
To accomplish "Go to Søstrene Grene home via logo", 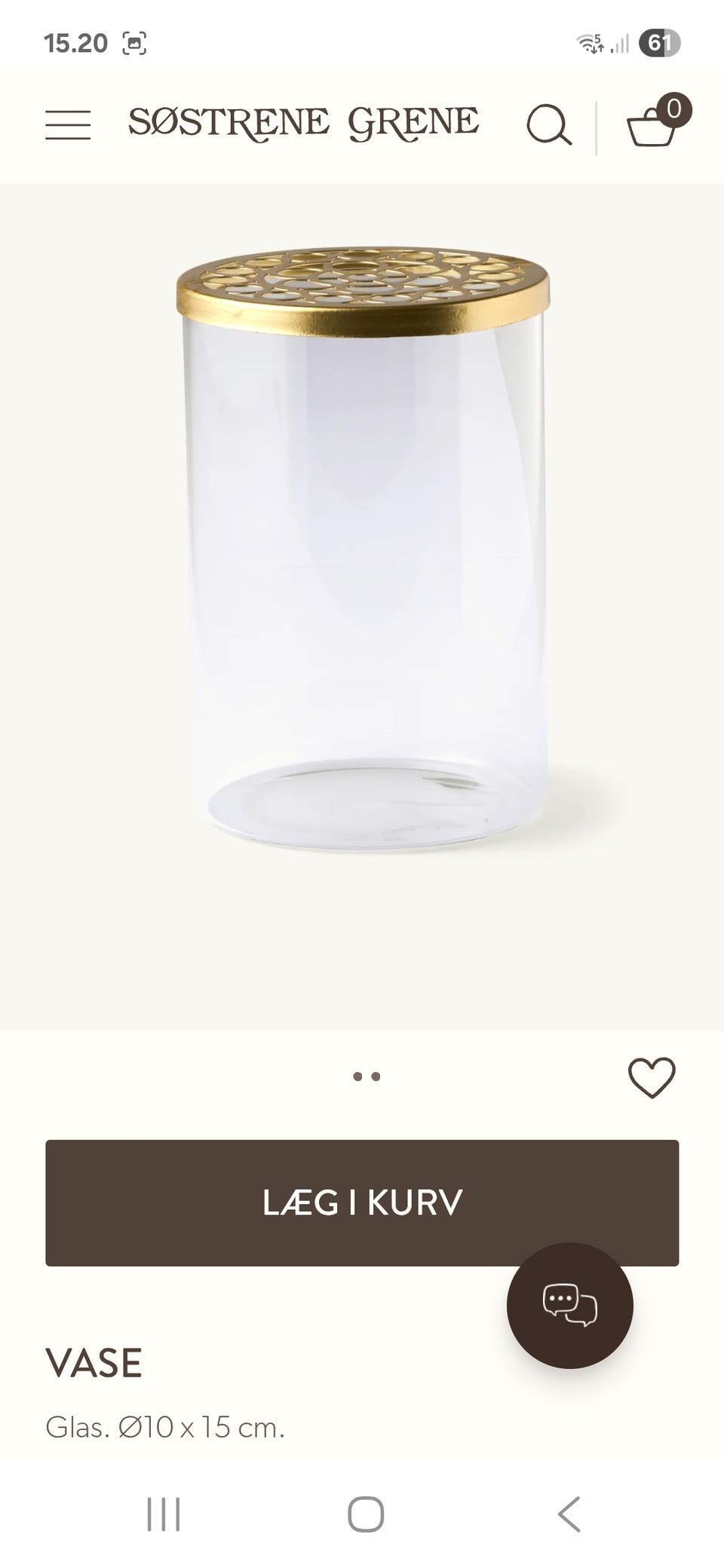I will 303,124.
